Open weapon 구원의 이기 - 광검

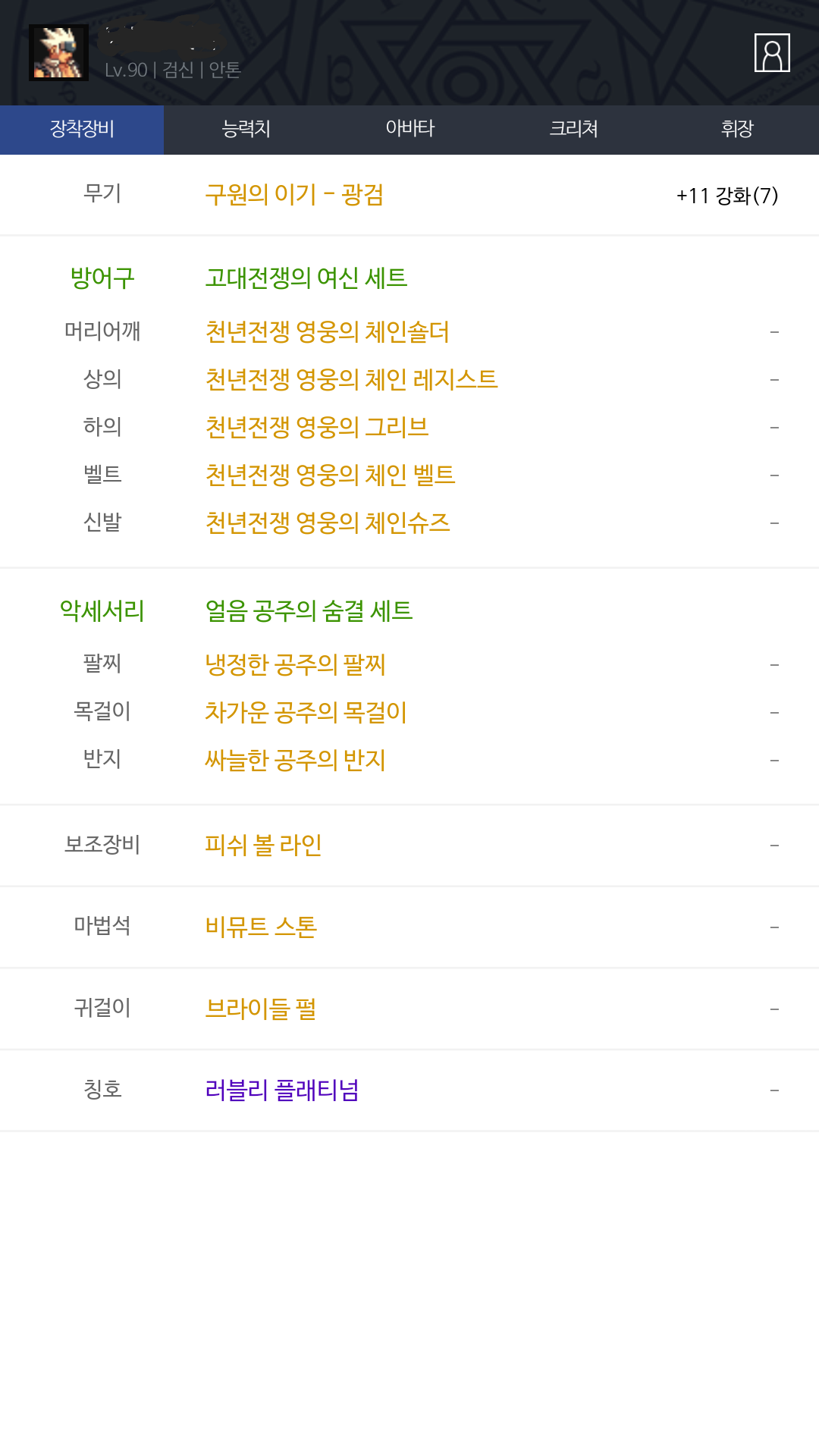294,195
